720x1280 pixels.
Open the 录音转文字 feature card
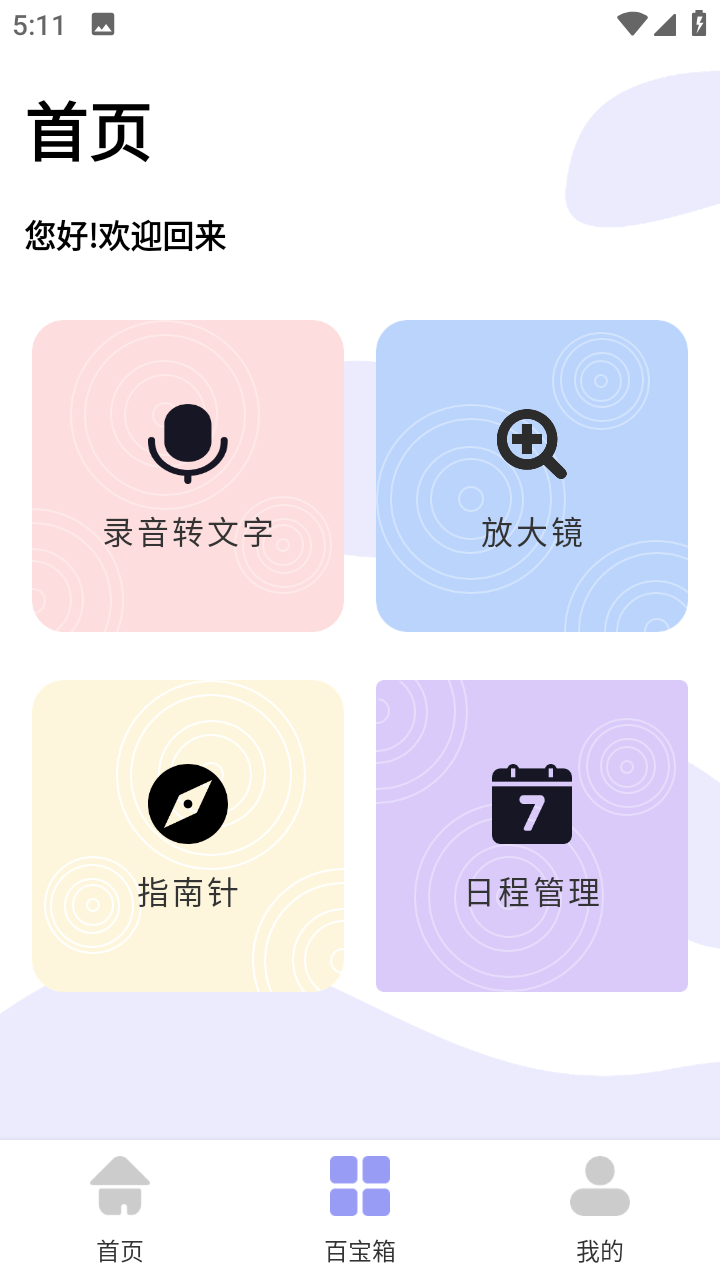[187, 475]
